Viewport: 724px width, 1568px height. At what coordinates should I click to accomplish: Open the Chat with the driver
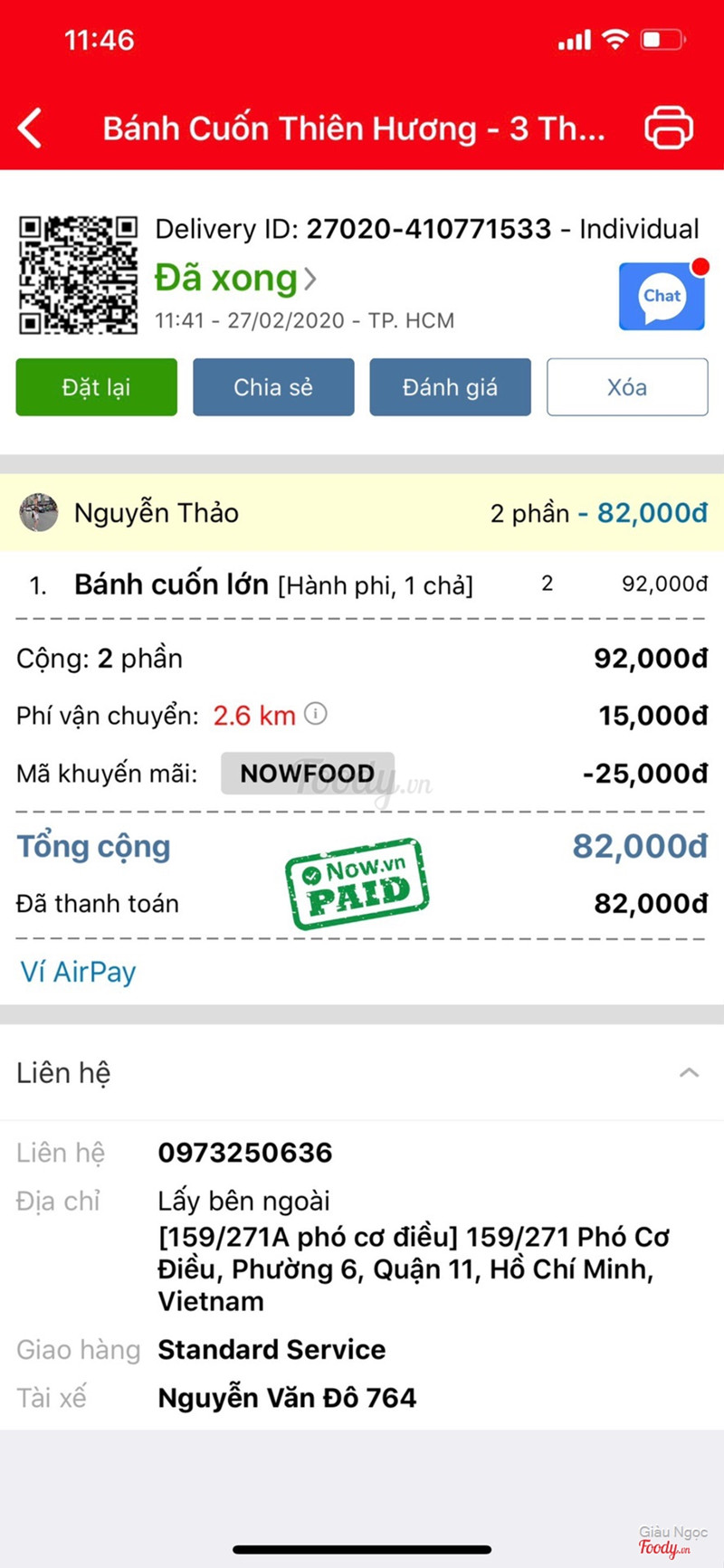(662, 296)
